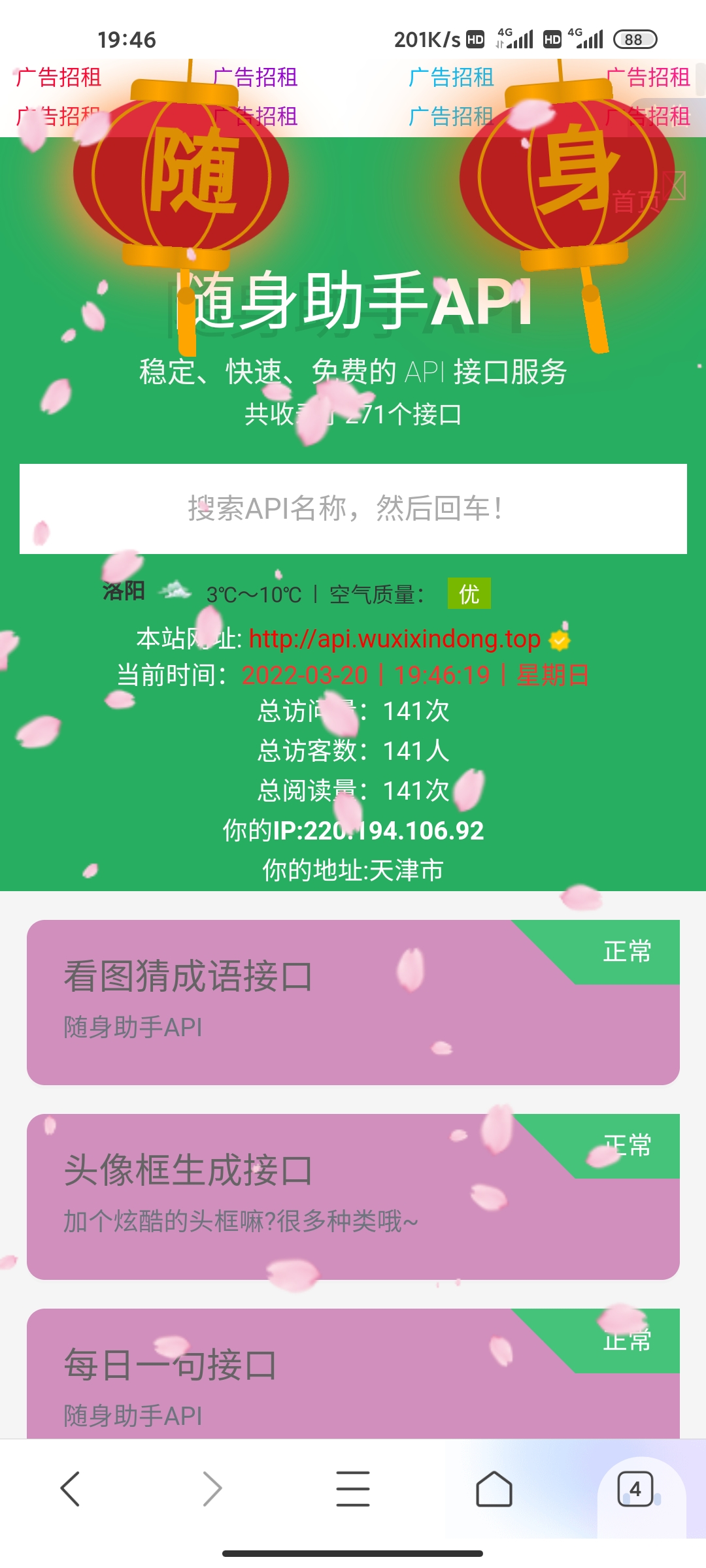
Task: Open the browser menu
Action: [x=353, y=1489]
